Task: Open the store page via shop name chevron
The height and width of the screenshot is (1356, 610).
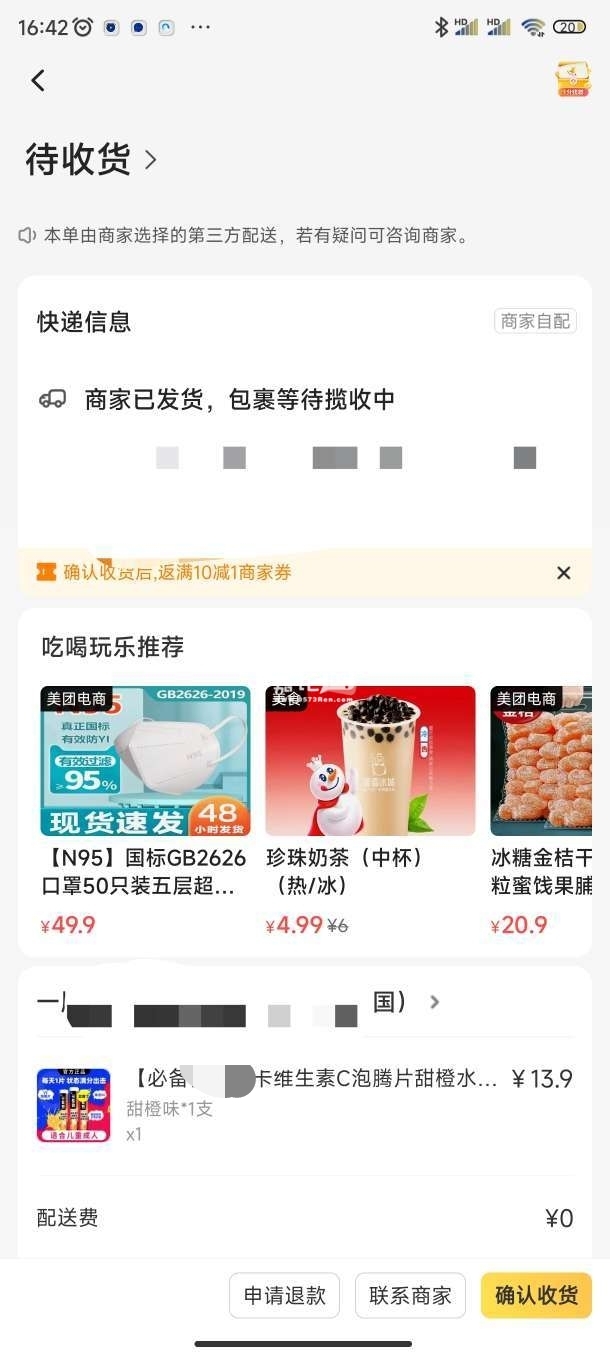Action: click(434, 1002)
